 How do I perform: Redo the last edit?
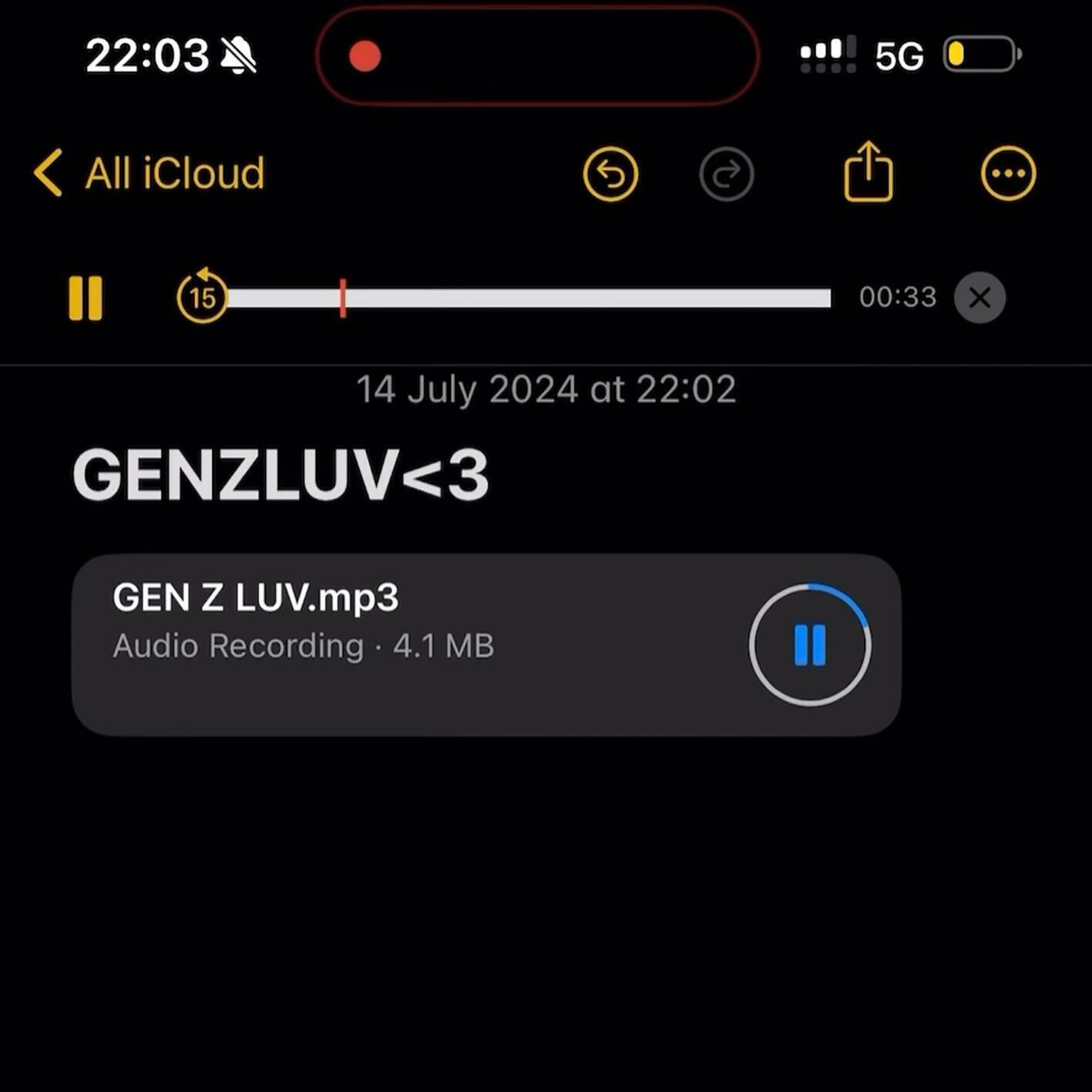click(726, 174)
